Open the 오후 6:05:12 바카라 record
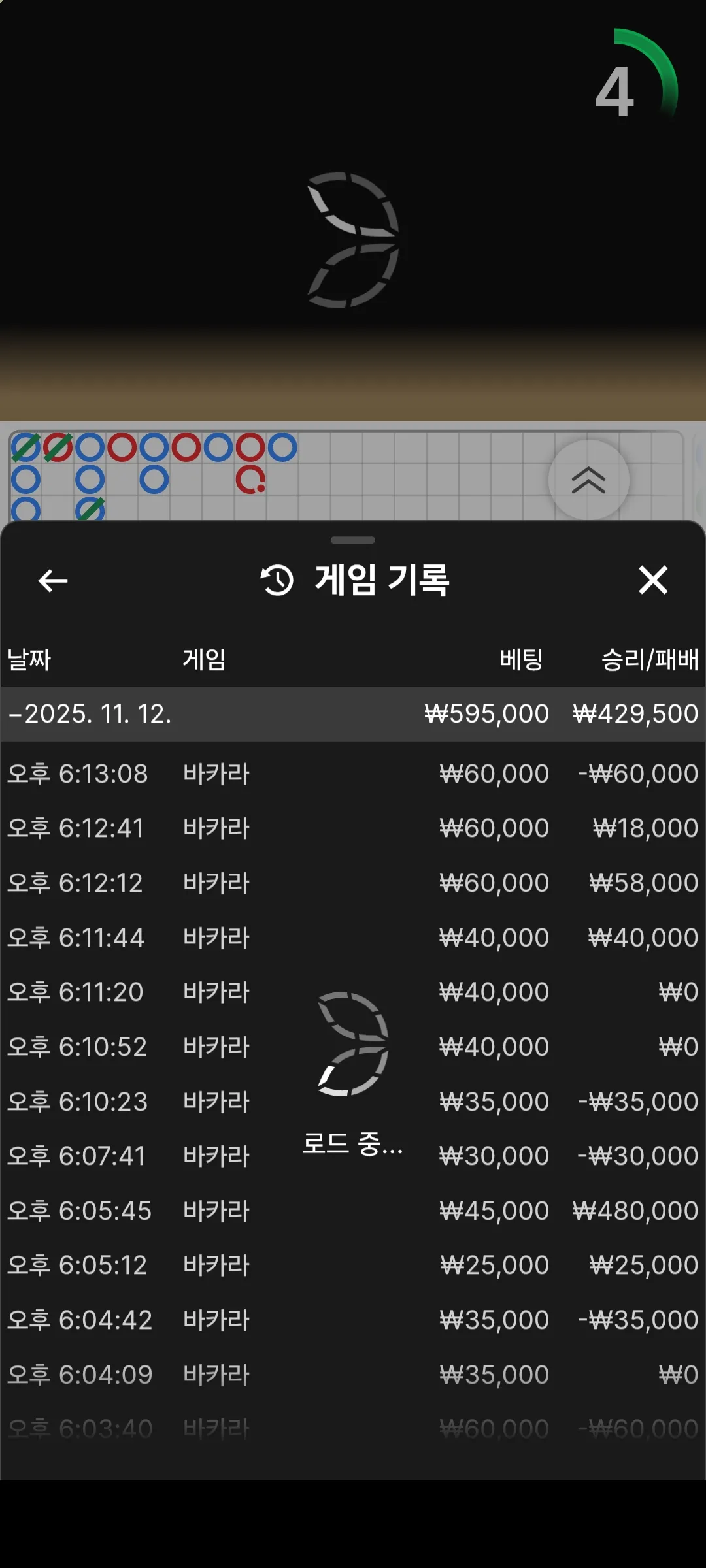Screen dimensions: 706x1568 [353, 1265]
